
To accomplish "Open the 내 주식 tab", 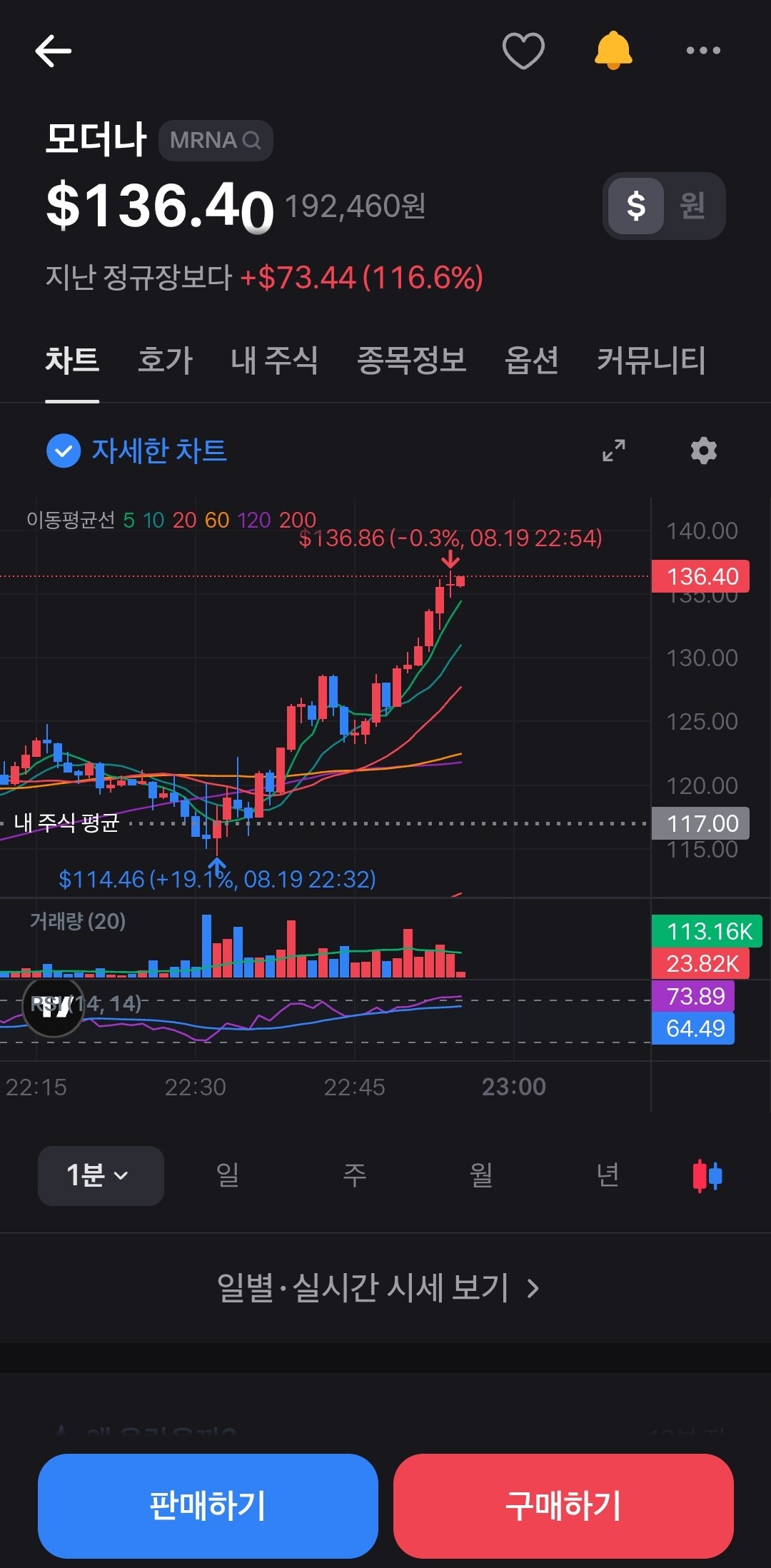I will [274, 359].
